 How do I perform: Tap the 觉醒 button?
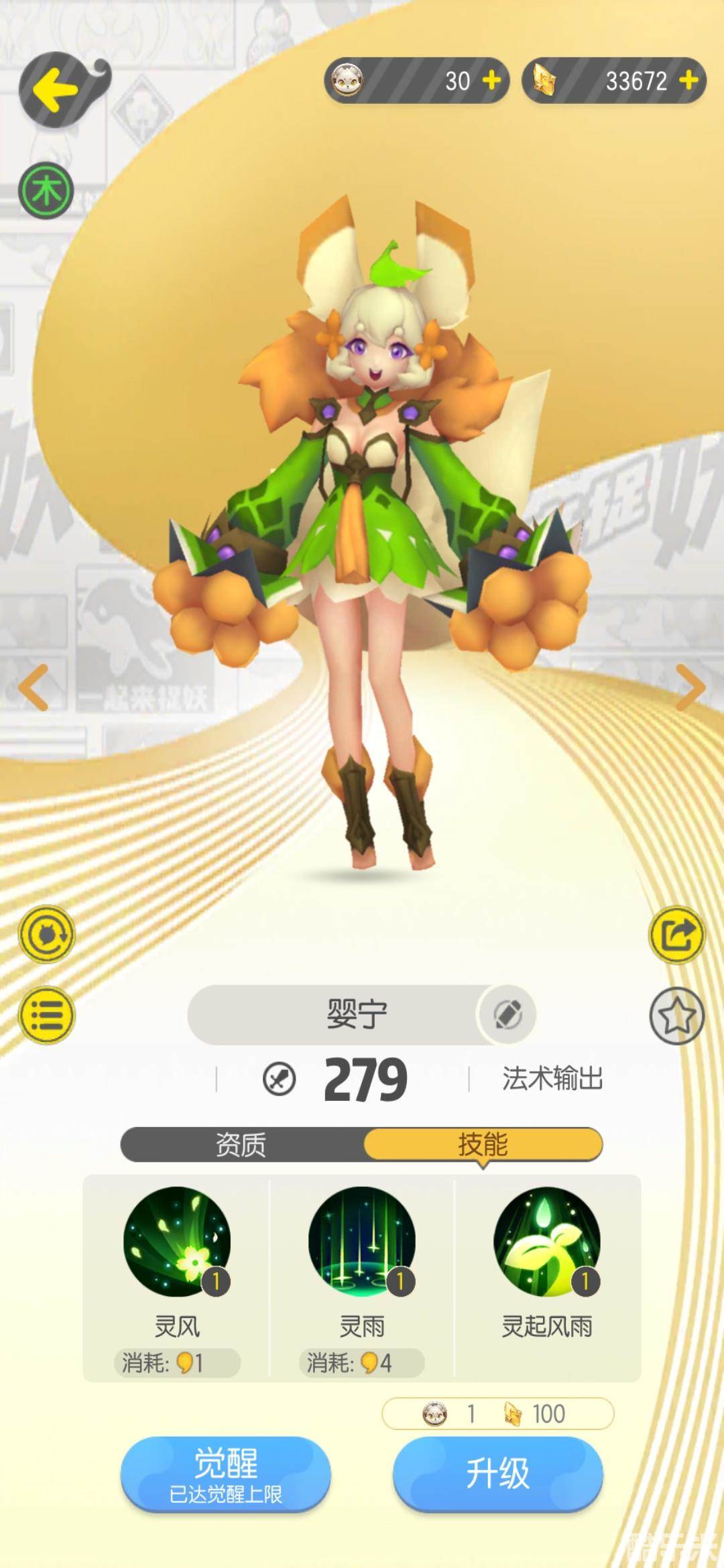tap(225, 1474)
